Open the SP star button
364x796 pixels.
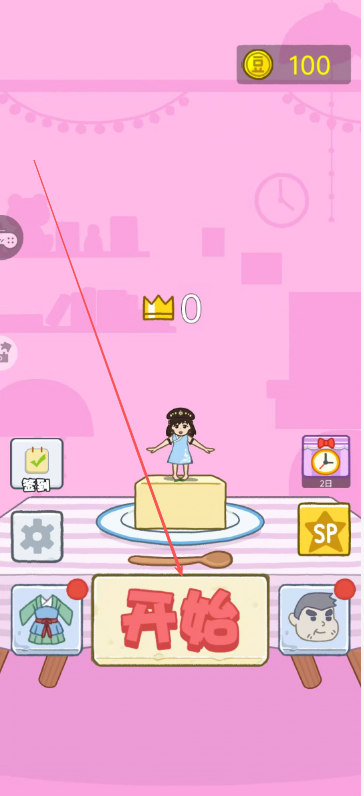324,529
